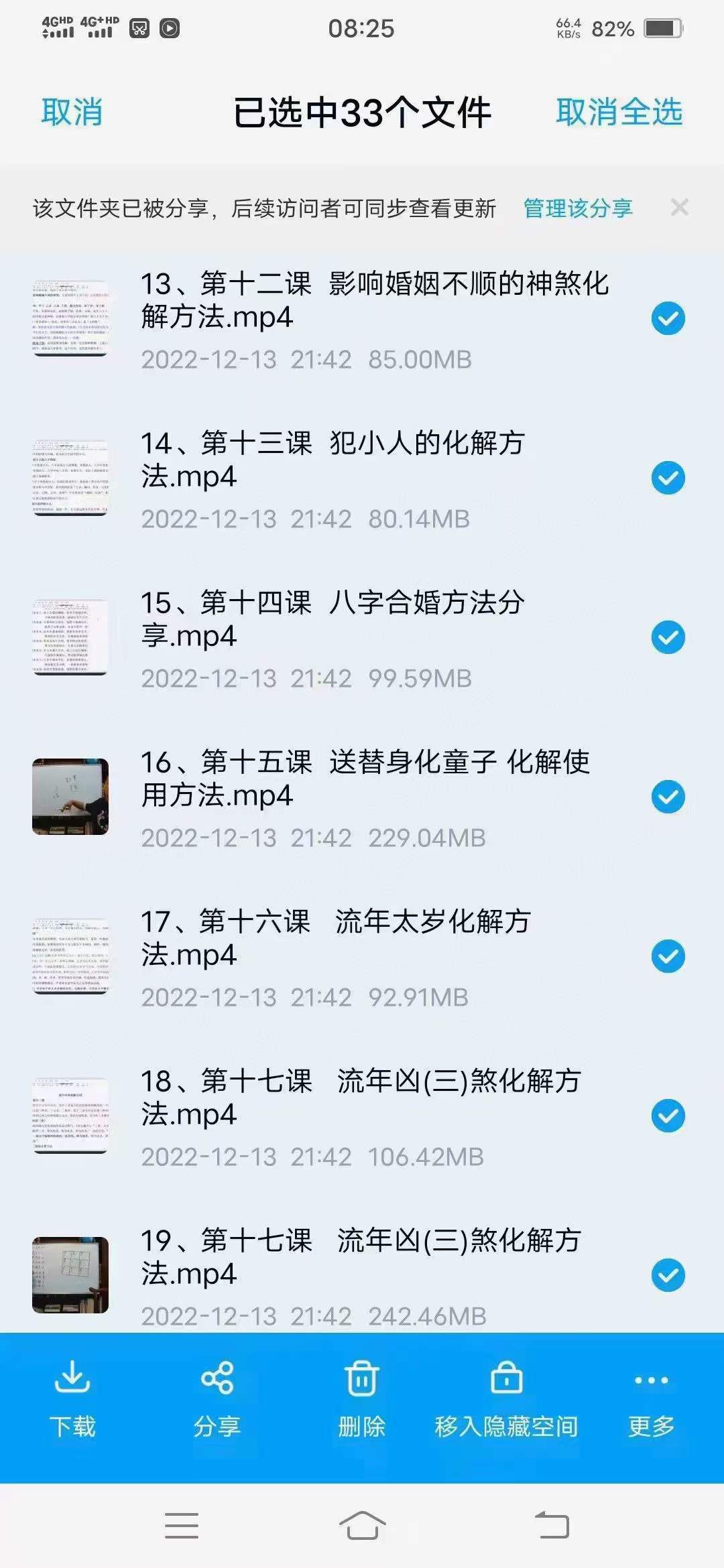Go to the system home screen

(x=362, y=1526)
